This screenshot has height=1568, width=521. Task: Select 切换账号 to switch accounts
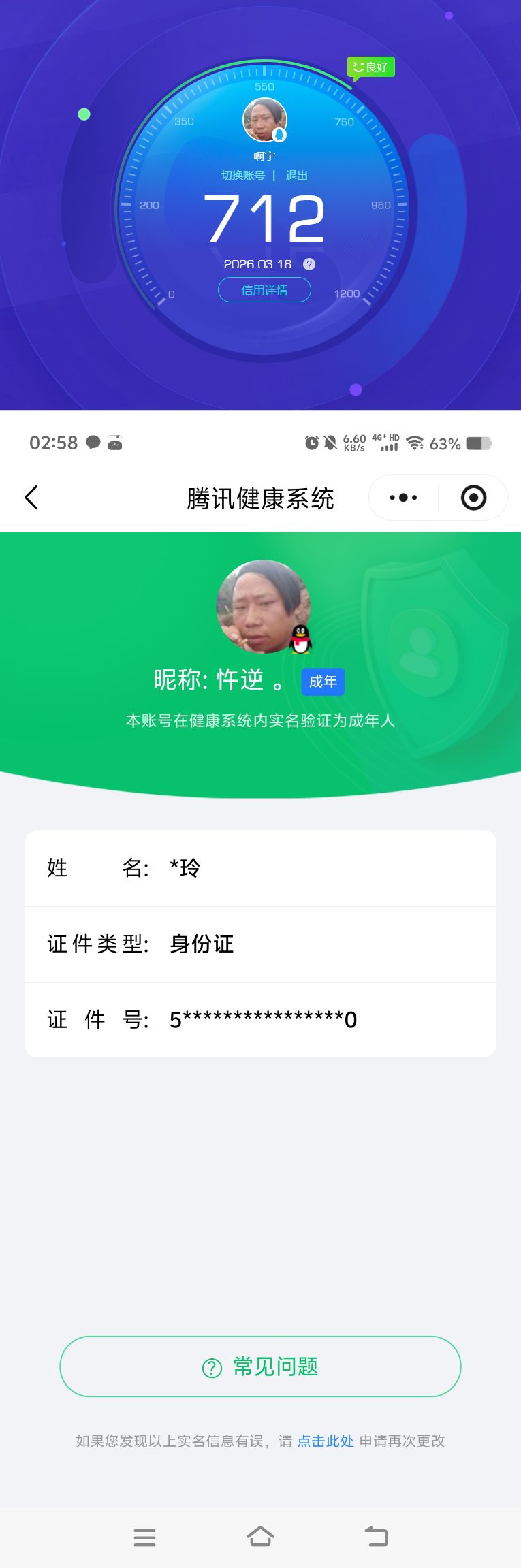pos(243,176)
